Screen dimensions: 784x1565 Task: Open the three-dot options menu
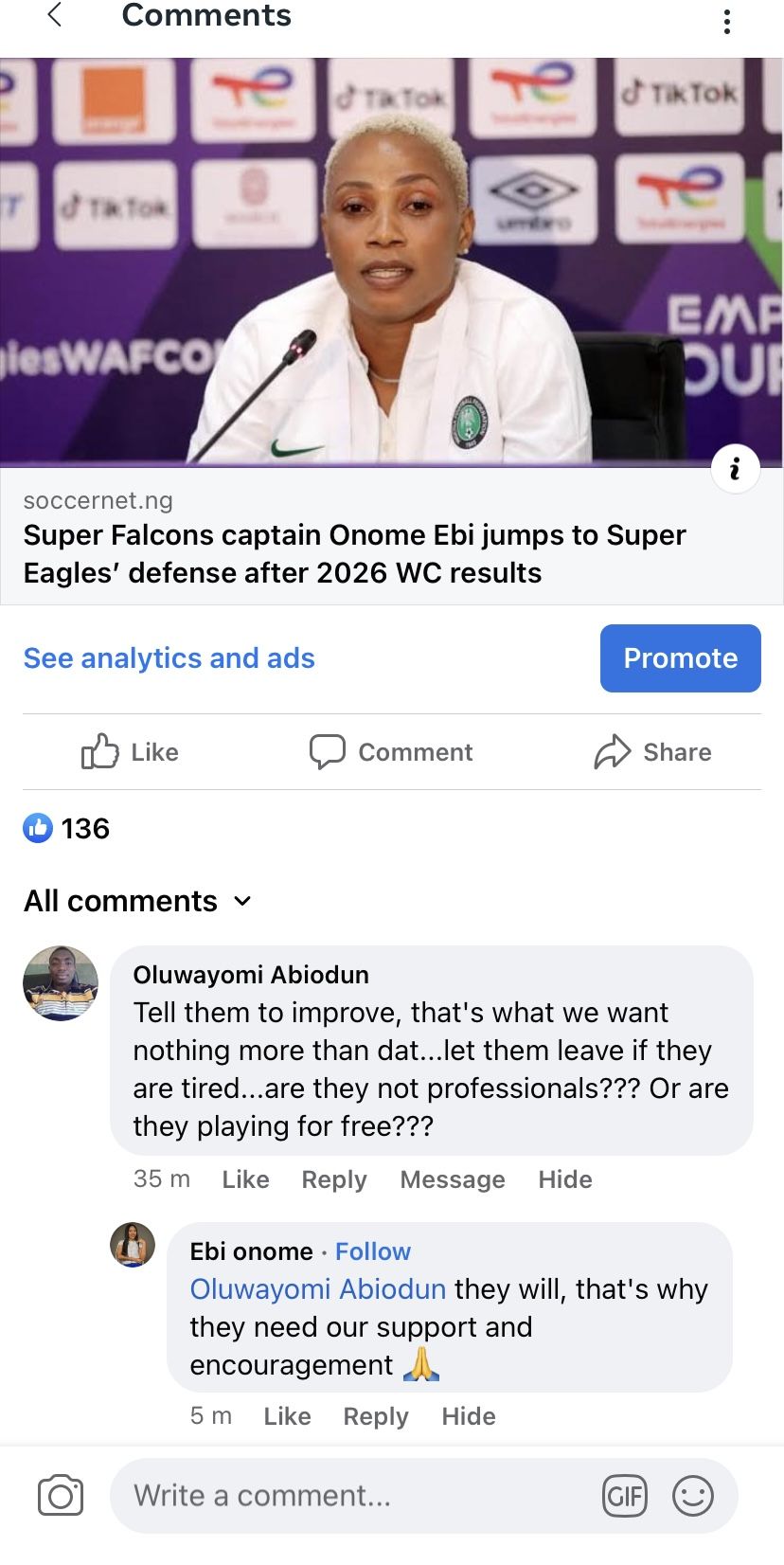(726, 20)
